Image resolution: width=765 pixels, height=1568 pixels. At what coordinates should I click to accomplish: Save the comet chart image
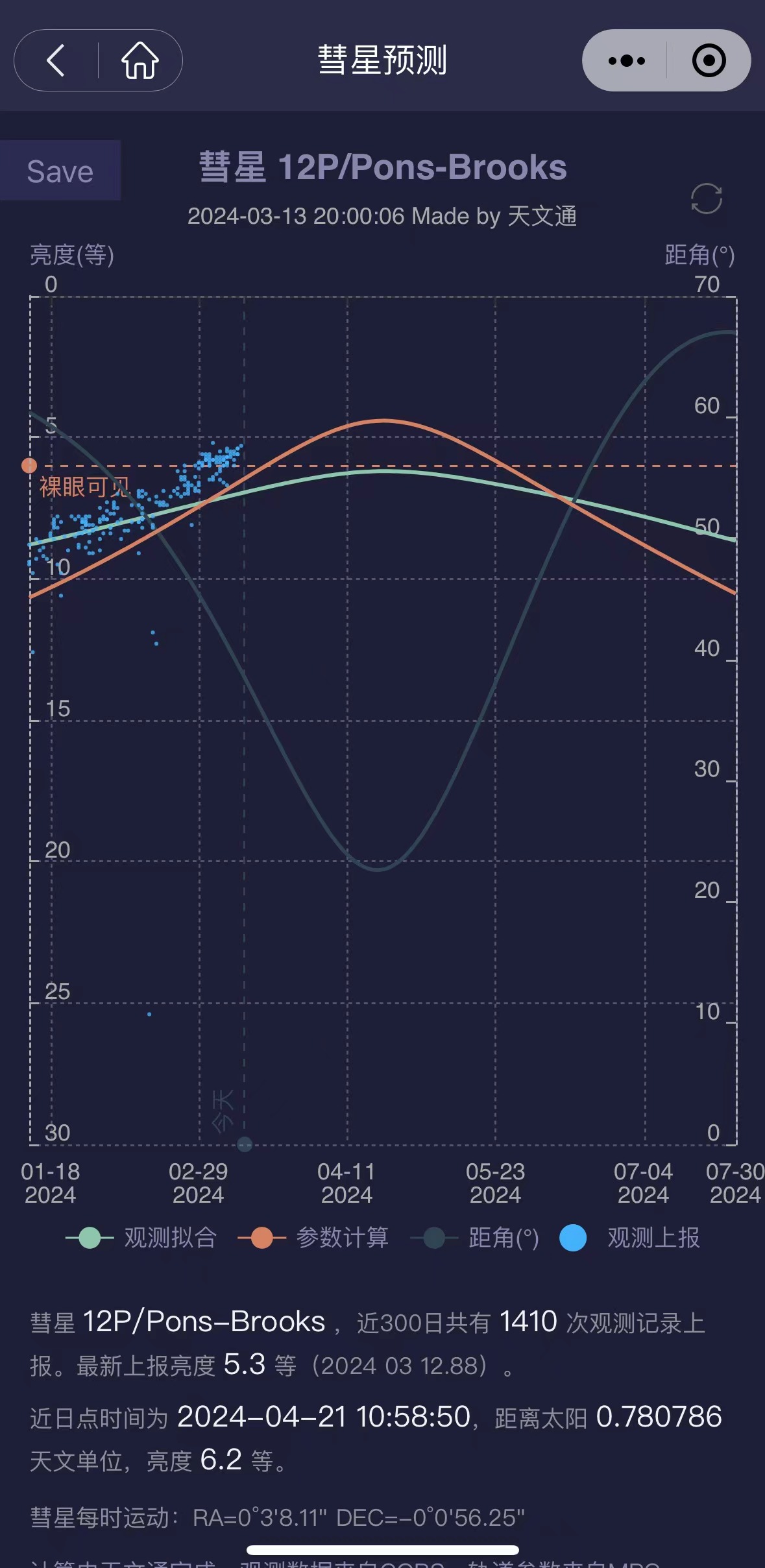[60, 171]
